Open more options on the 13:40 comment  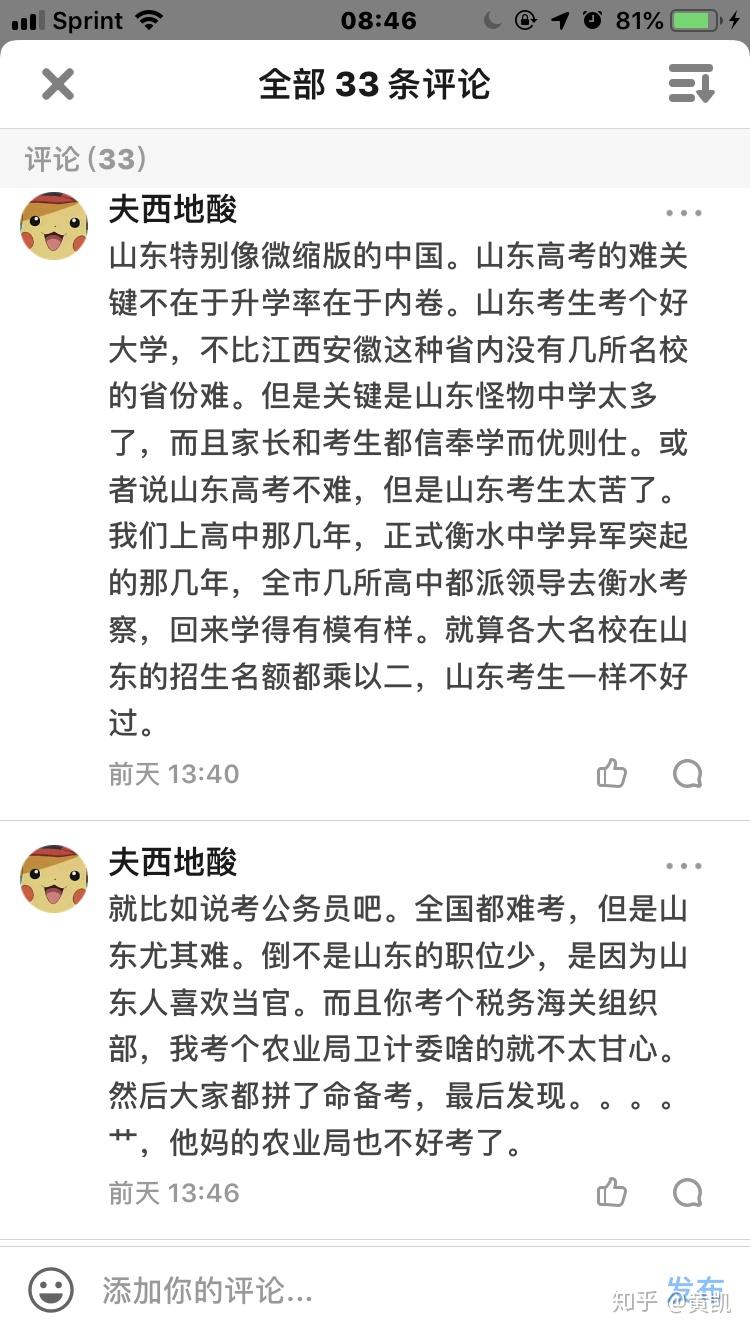coord(684,213)
